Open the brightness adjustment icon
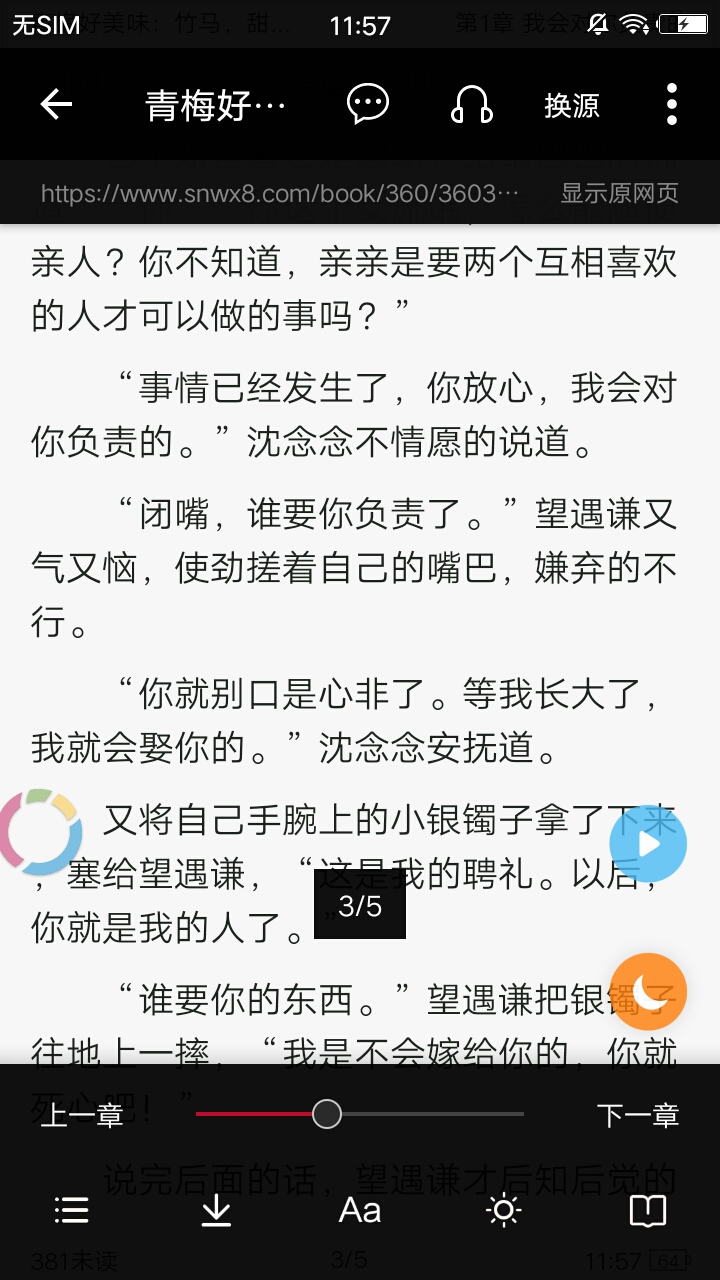The image size is (720, 1280). coord(504,1211)
